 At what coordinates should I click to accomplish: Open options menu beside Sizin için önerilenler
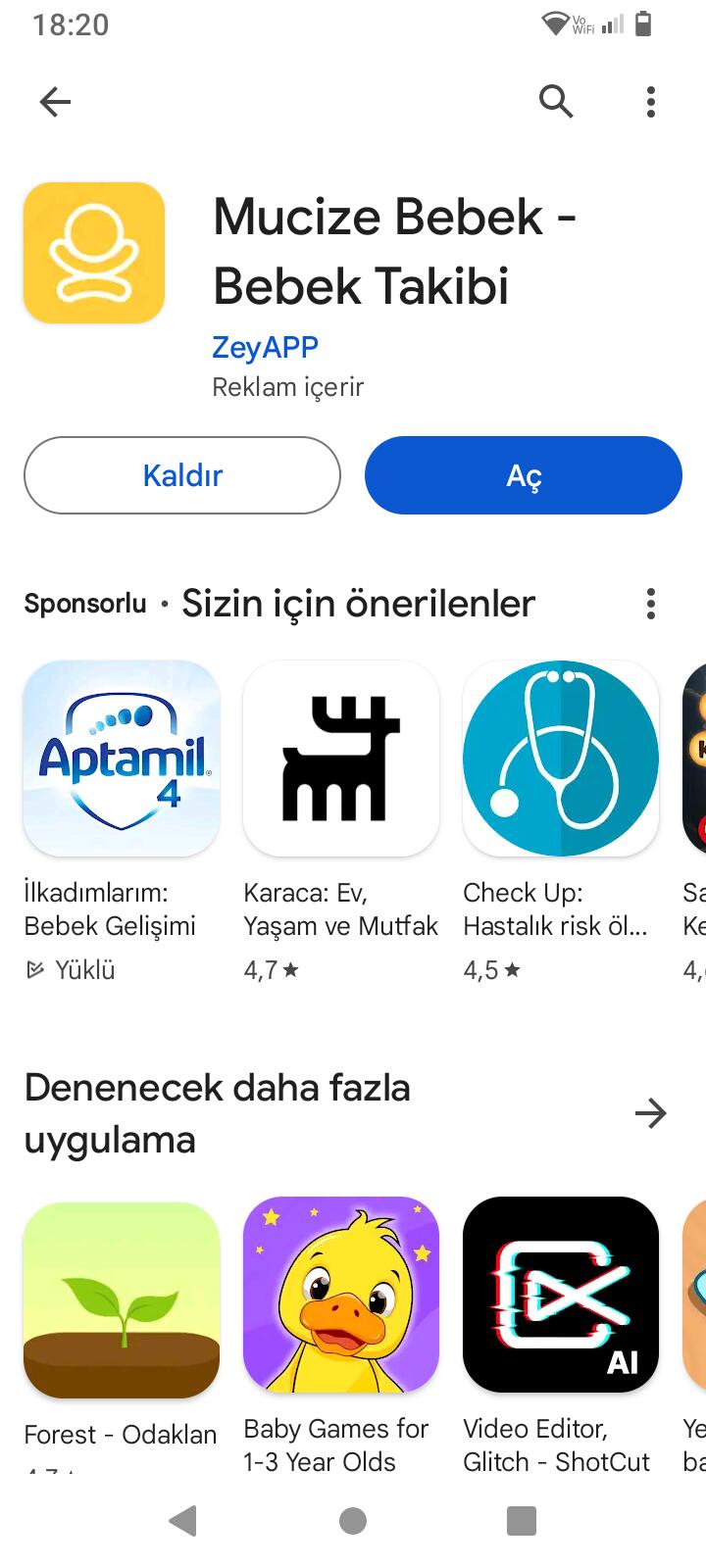651,604
